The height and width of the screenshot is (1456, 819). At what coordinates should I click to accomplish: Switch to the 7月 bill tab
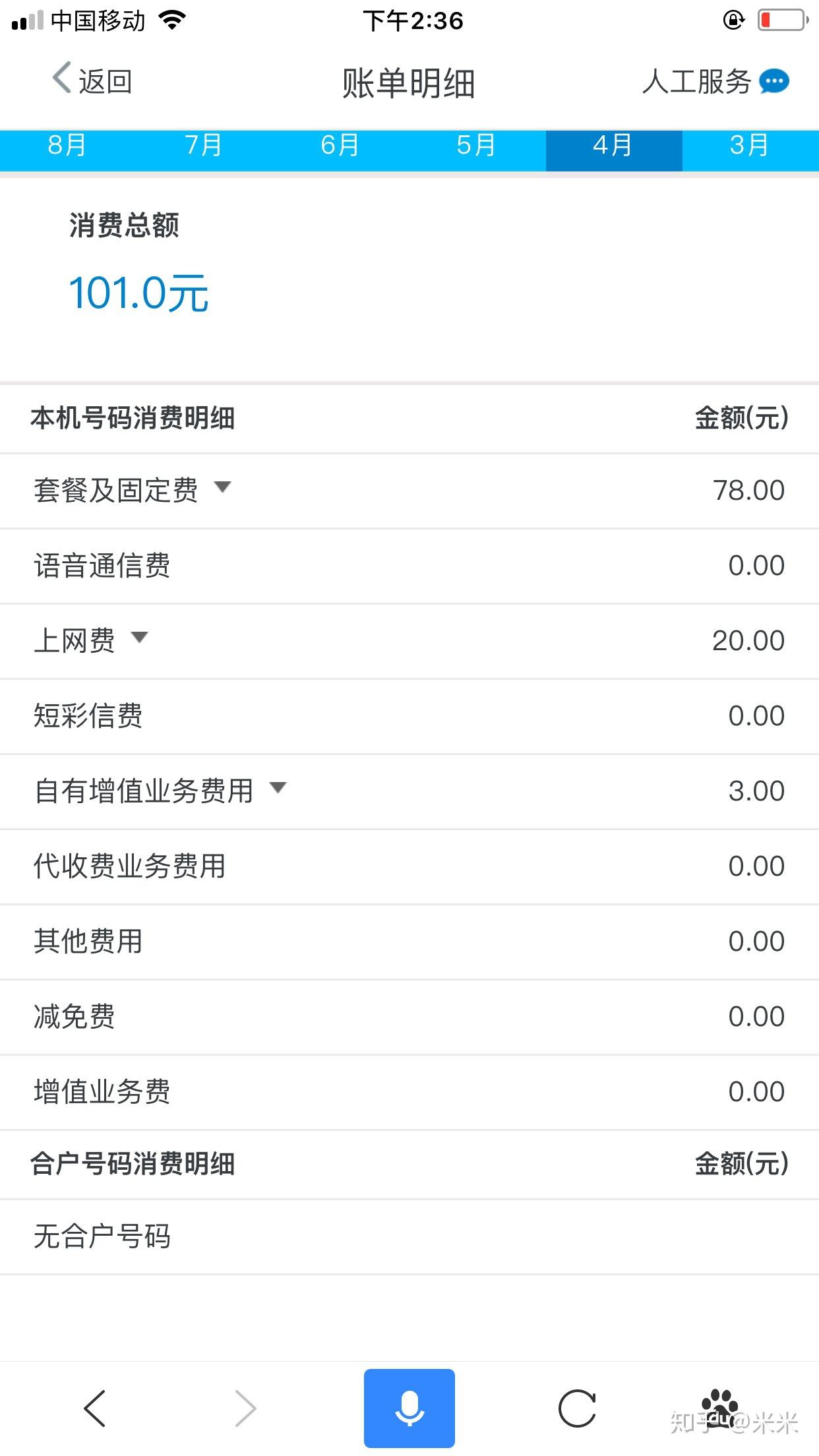(203, 145)
